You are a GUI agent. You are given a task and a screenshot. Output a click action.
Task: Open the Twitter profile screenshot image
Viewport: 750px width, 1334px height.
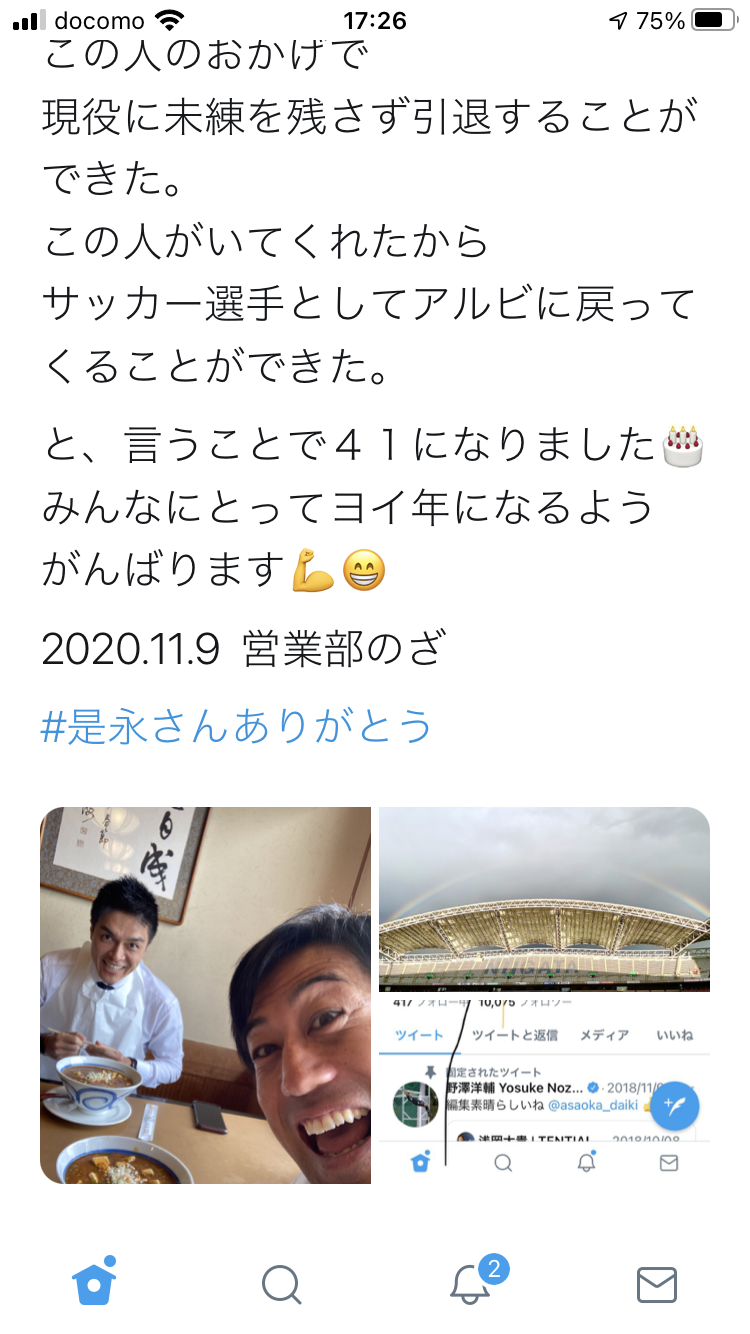tap(544, 1090)
